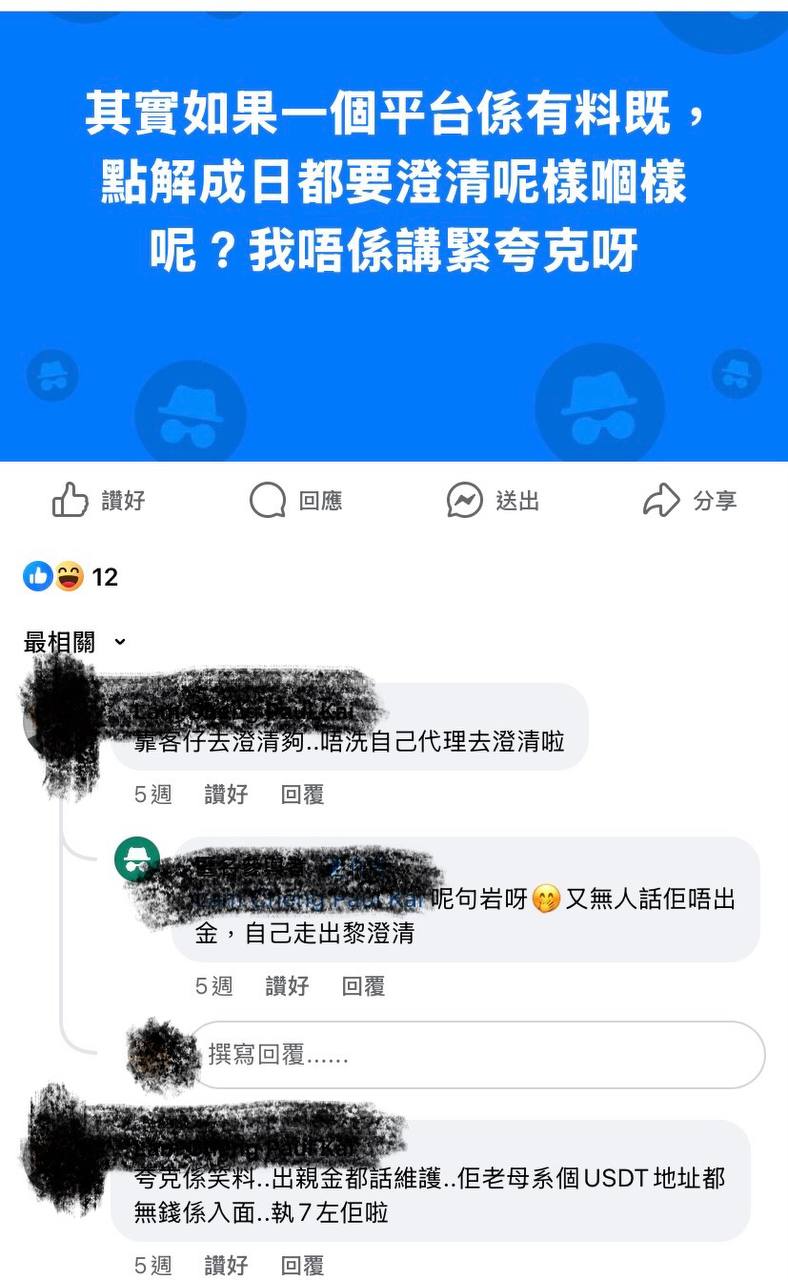Viewport: 788px width, 1280px height.
Task: Tap the 撰寫回覆 reply field
Action: (x=477, y=1055)
